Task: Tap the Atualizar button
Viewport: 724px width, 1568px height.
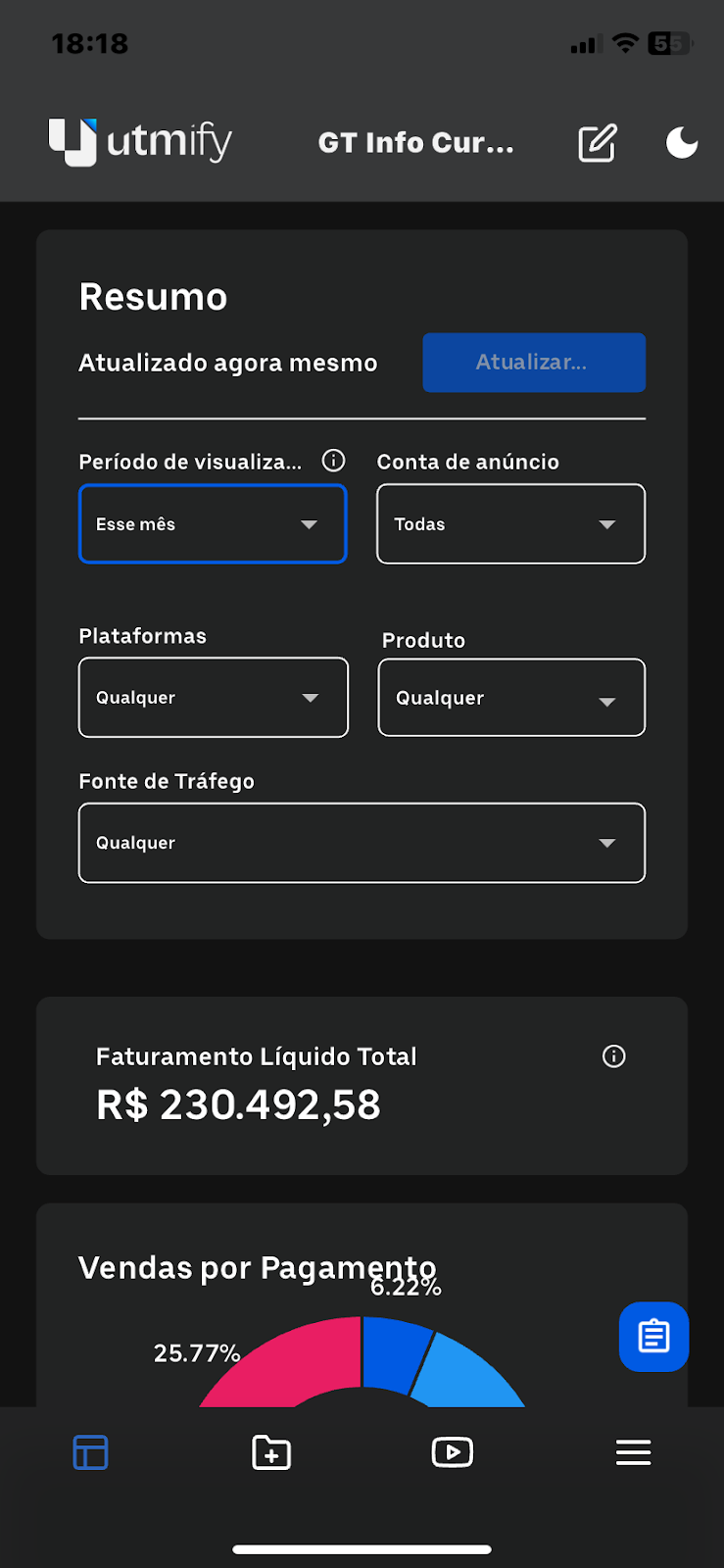Action: [534, 363]
